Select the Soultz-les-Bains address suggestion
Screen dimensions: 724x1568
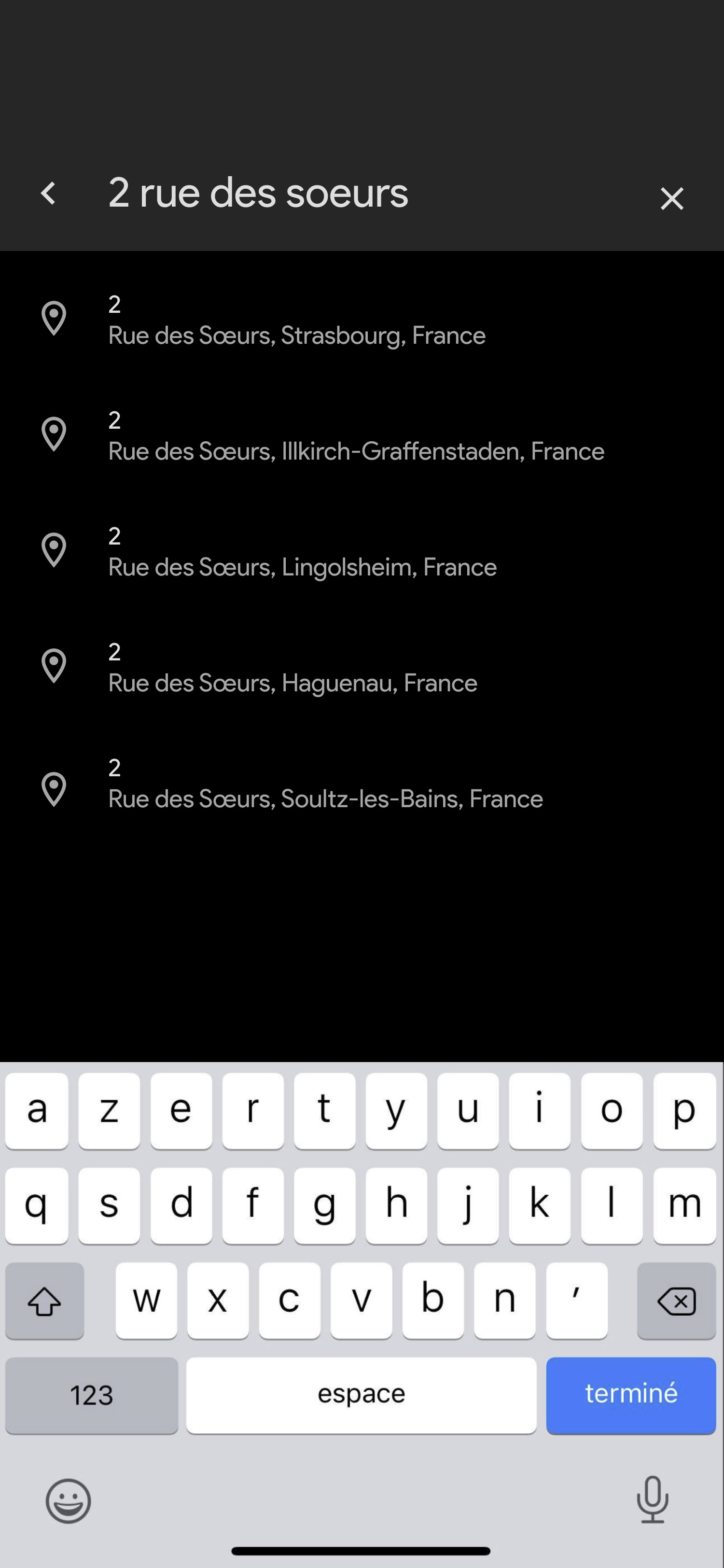tap(325, 784)
